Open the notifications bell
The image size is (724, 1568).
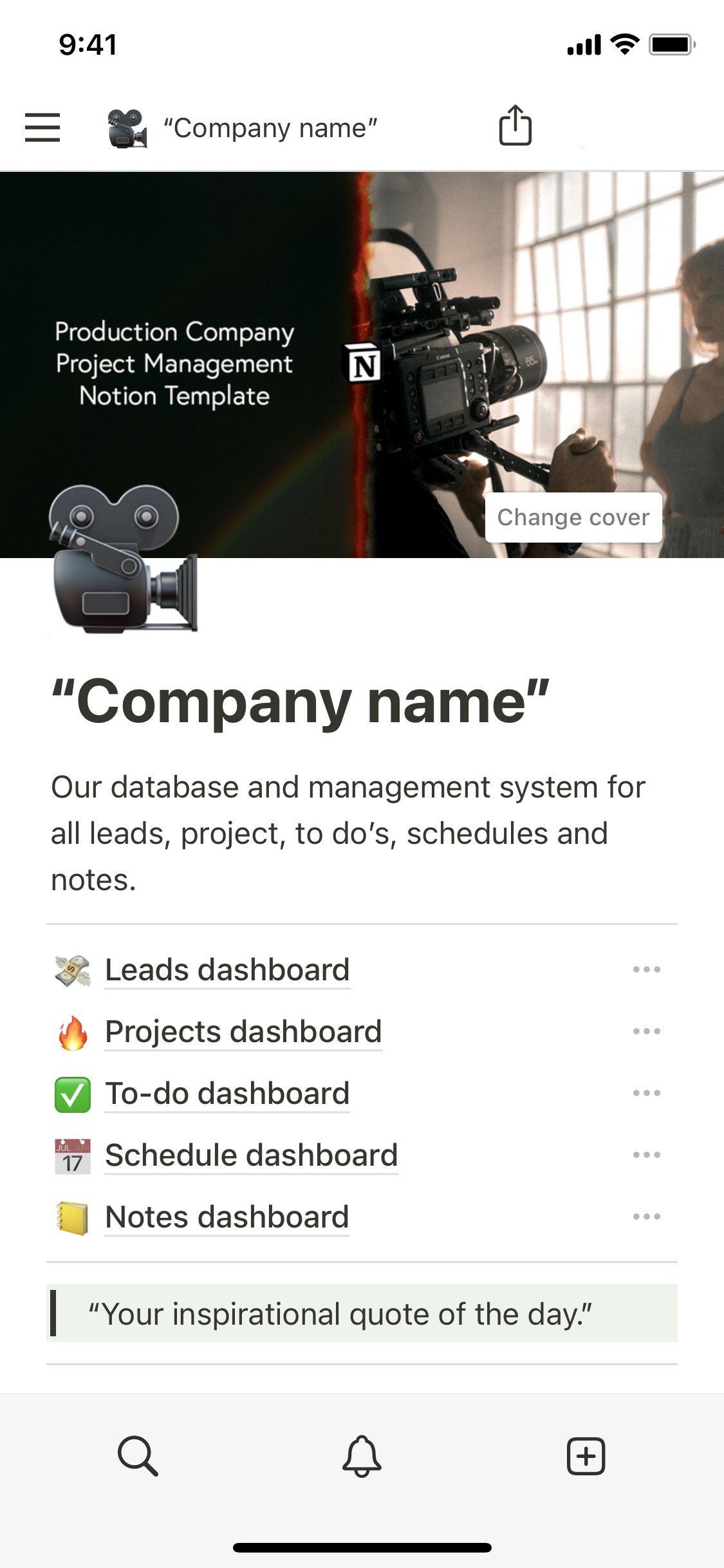point(362,1456)
